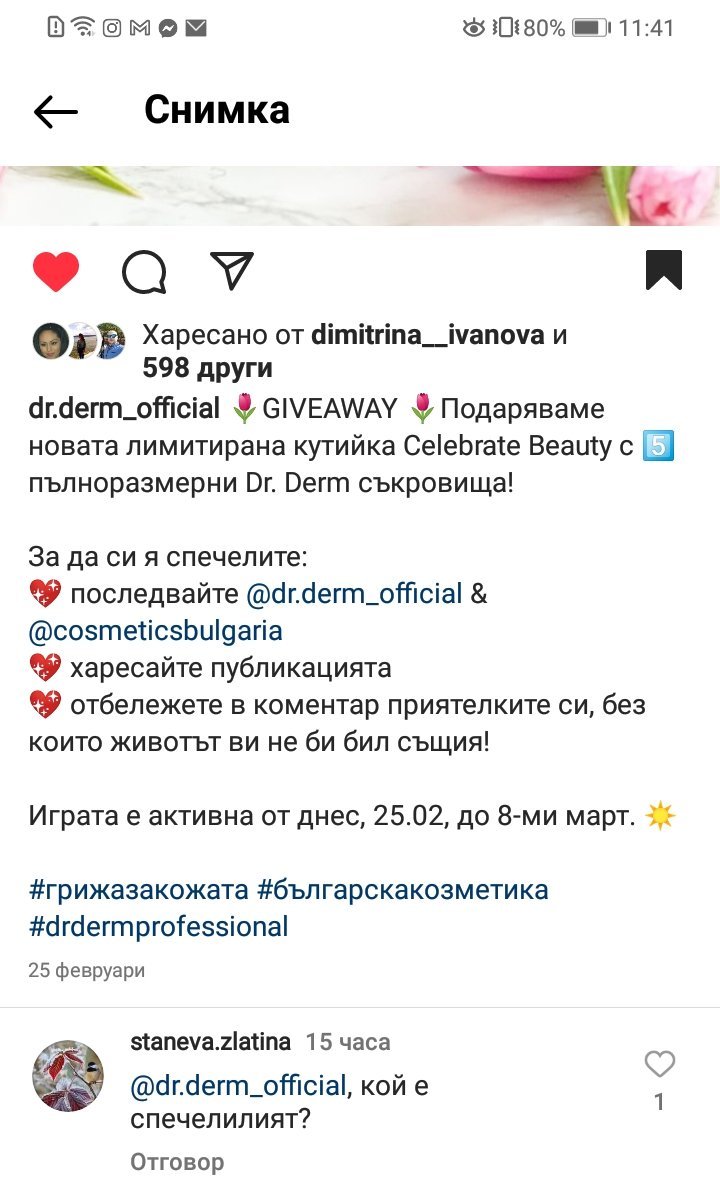
Task: Open staneva.zlatina username link
Action: (210, 1042)
